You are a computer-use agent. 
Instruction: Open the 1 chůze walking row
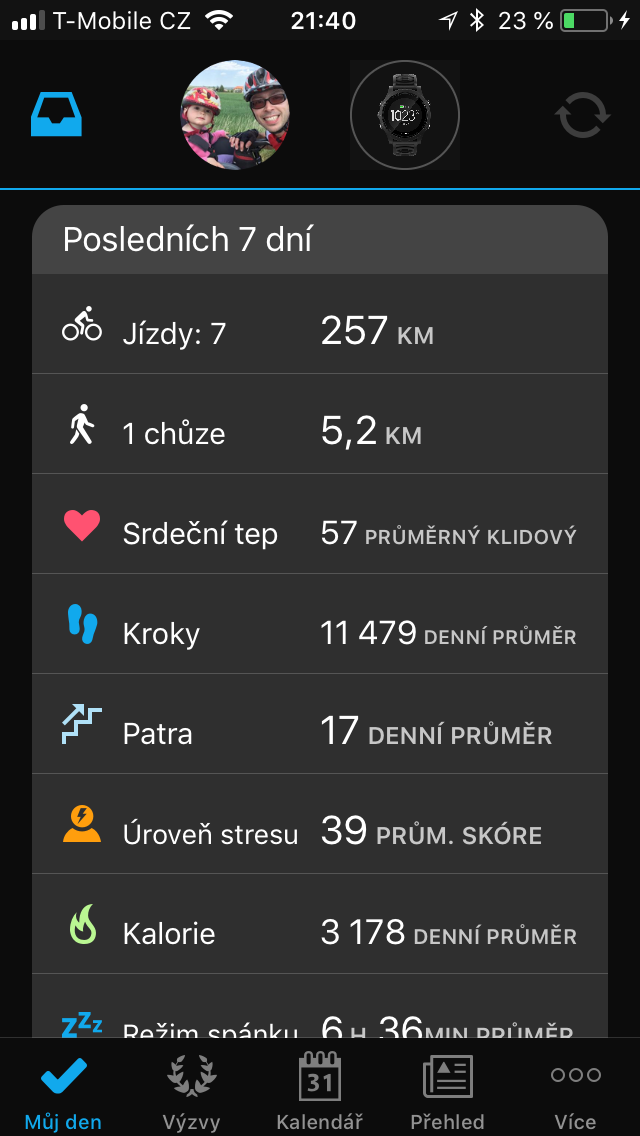[320, 424]
